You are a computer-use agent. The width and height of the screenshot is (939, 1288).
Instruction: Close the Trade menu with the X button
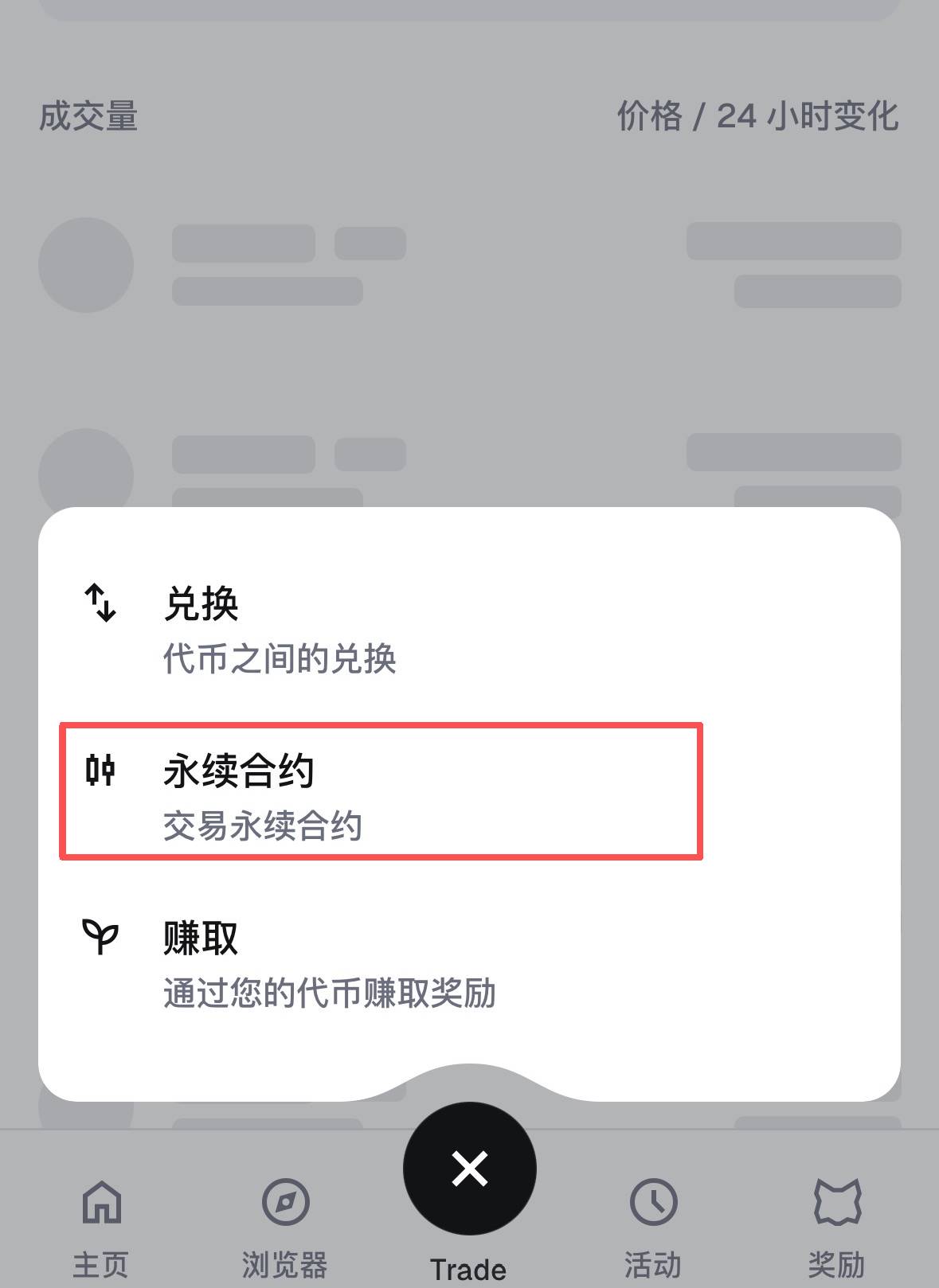[469, 1167]
